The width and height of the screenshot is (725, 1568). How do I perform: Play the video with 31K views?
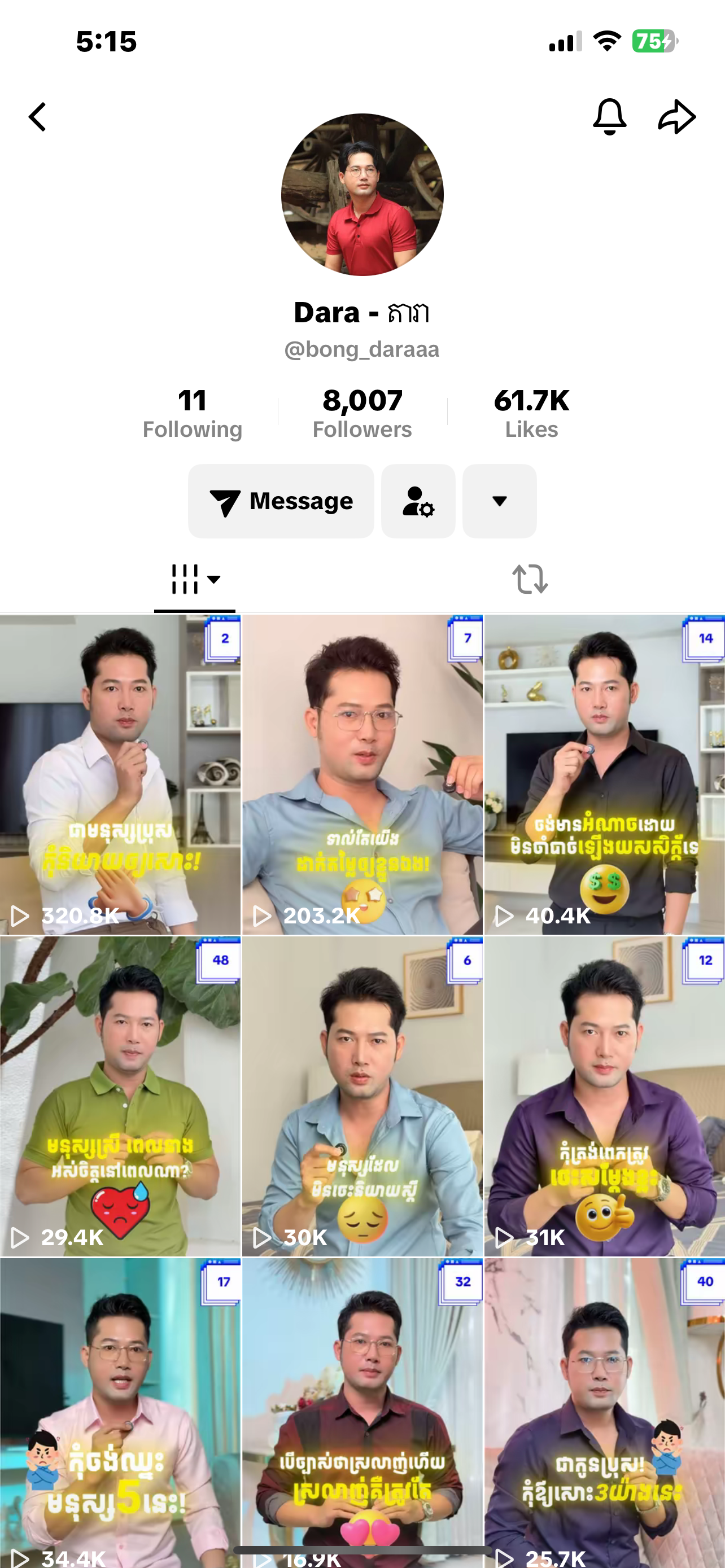tap(605, 1096)
